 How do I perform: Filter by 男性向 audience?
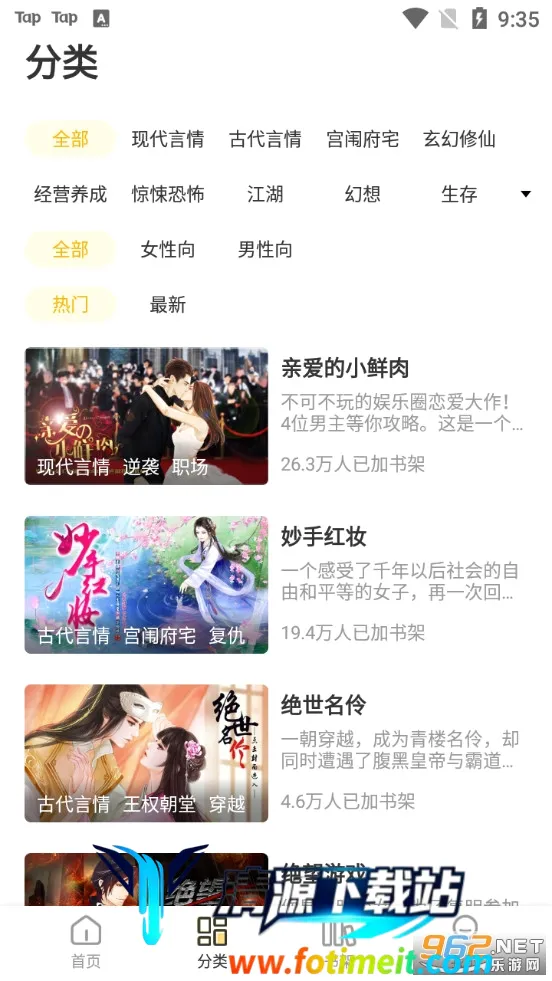265,250
